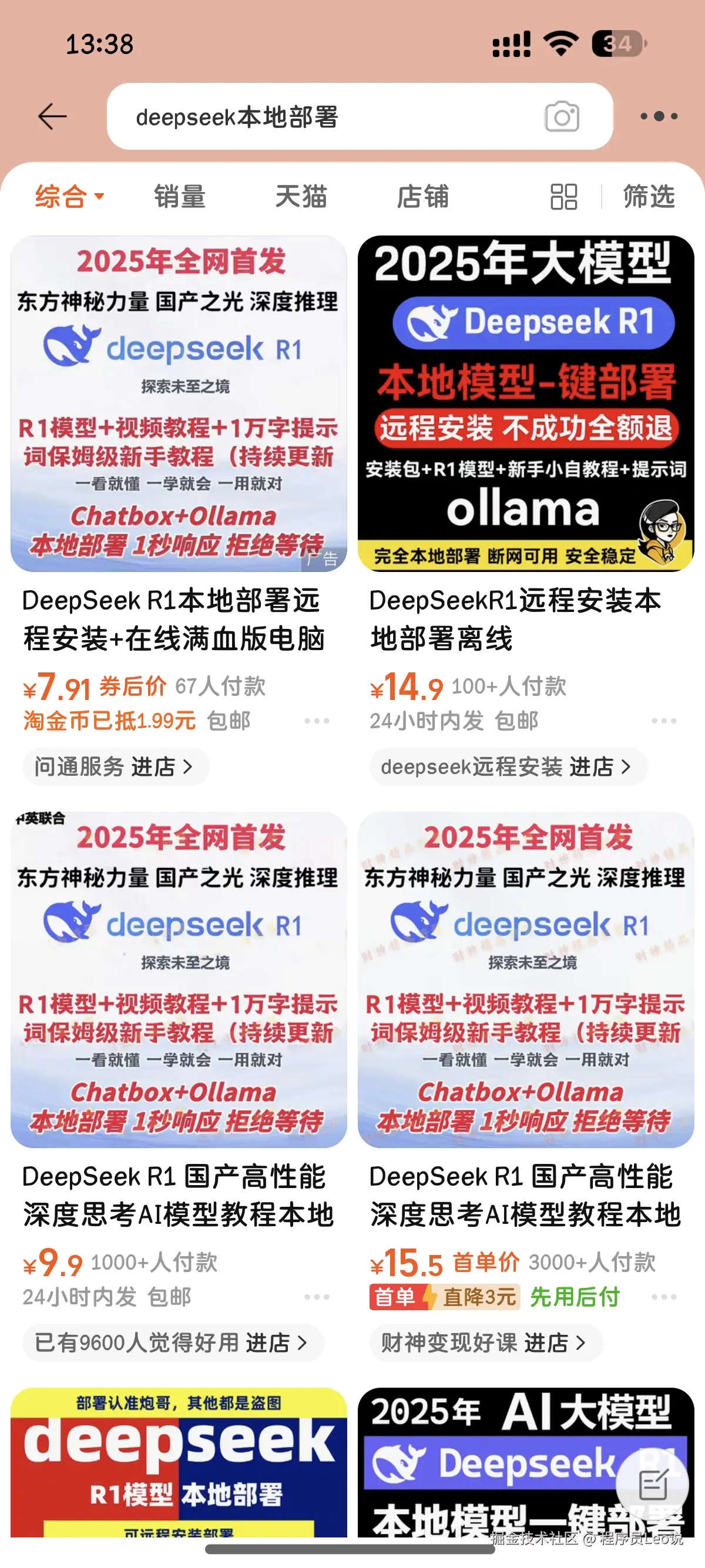Open the 筛选 filter panel

point(648,197)
